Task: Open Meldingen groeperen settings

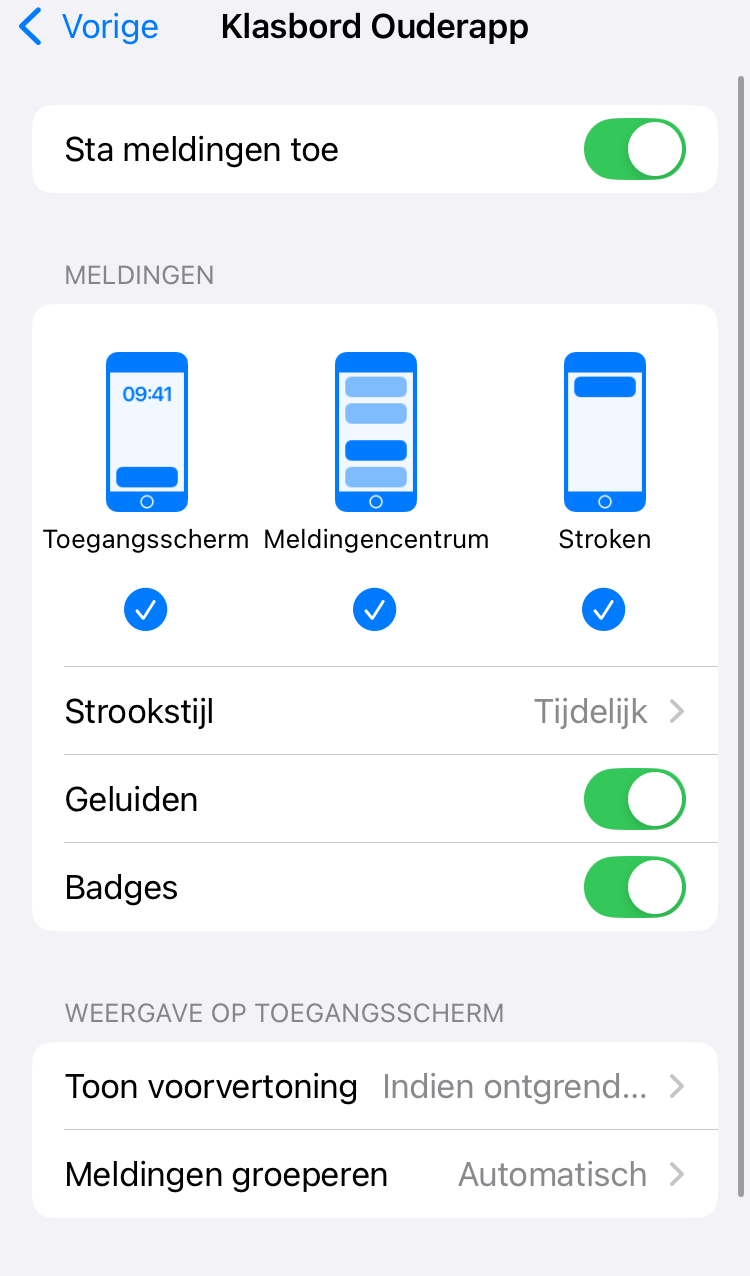Action: coord(375,1174)
